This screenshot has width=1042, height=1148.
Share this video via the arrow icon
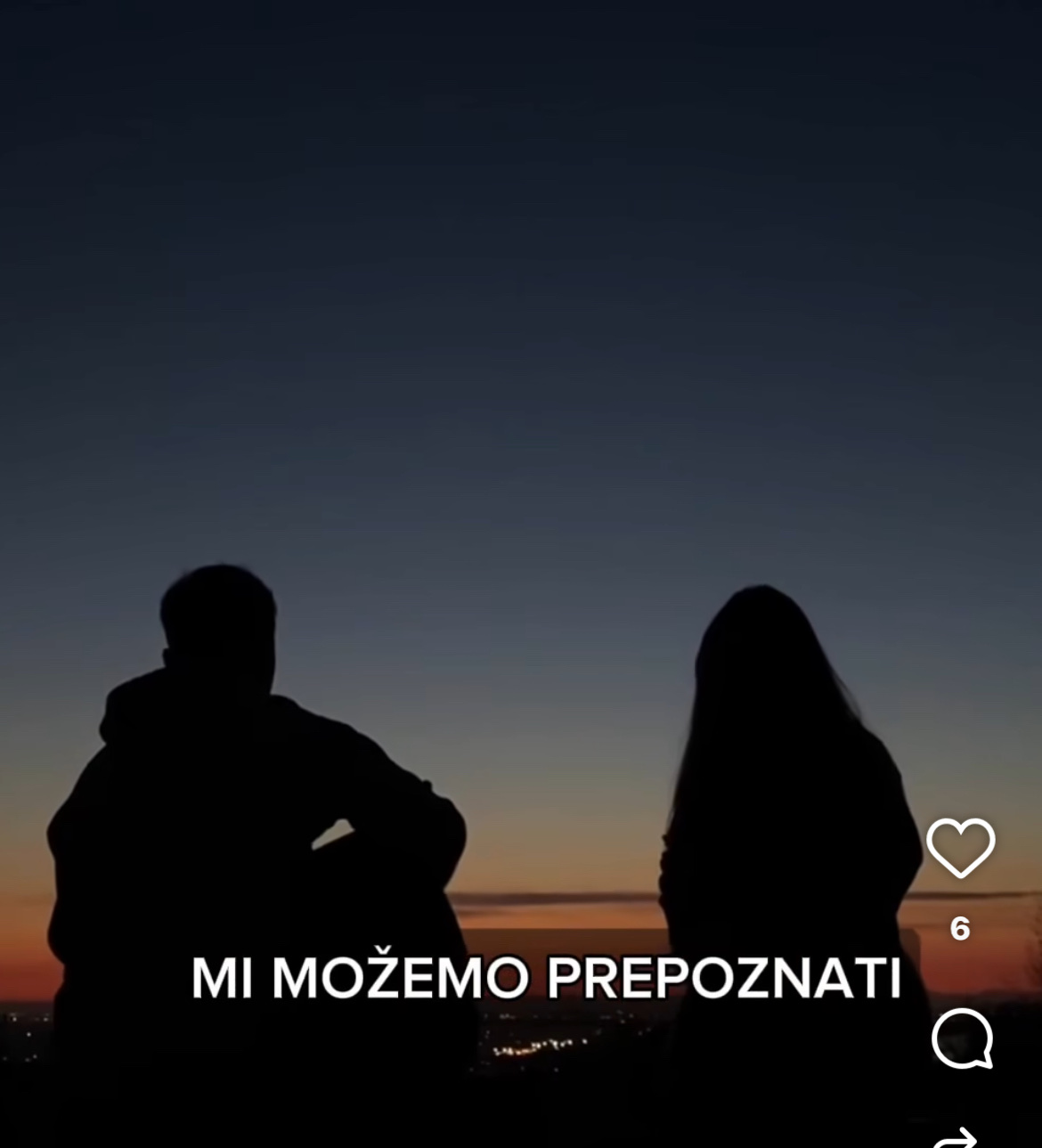957,1137
